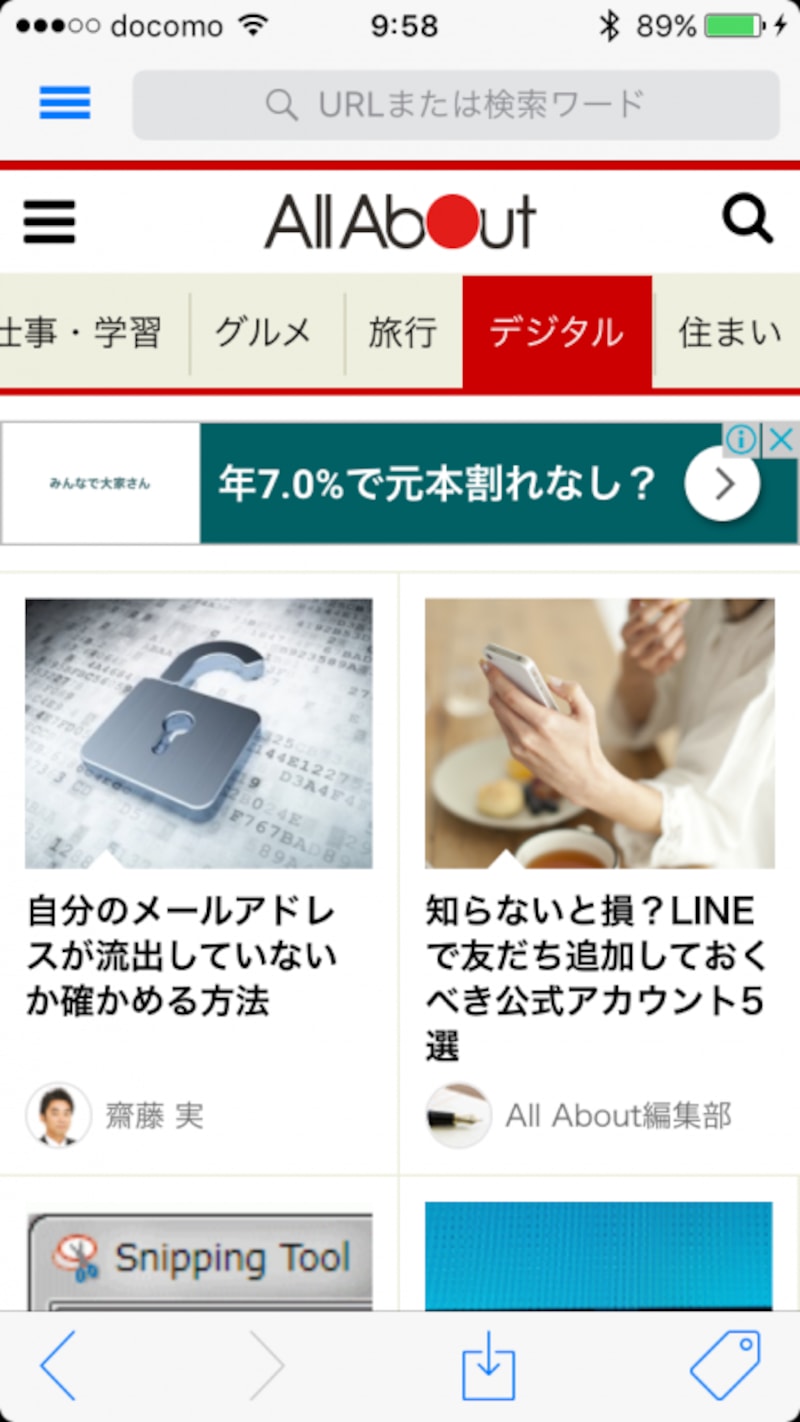Open the browser's blue menu icon
Viewport: 800px width, 1422px height.
coord(65,102)
